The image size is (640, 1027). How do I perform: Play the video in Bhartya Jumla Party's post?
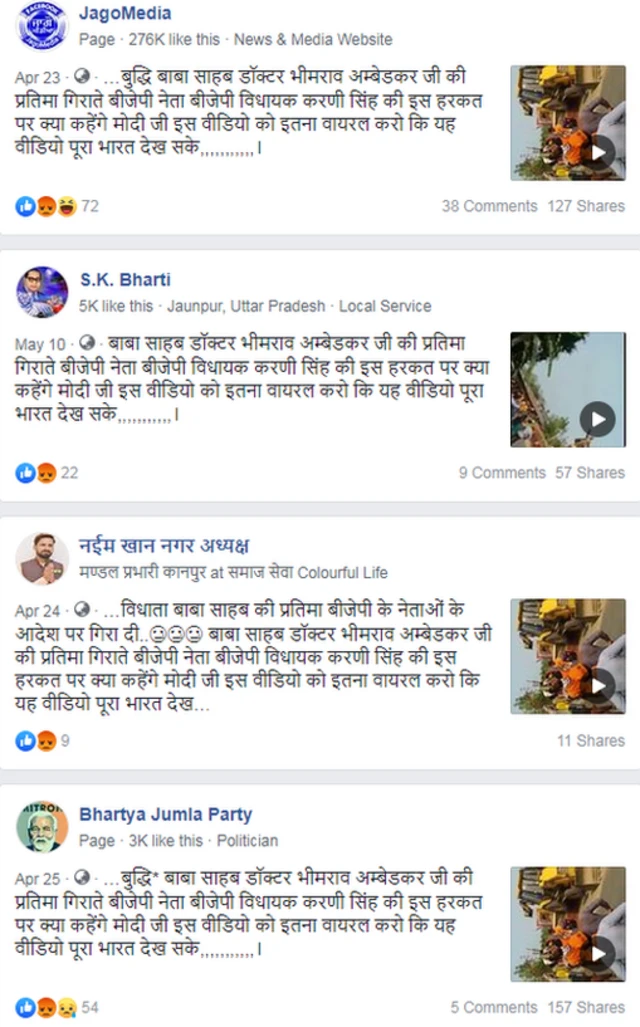[598, 953]
